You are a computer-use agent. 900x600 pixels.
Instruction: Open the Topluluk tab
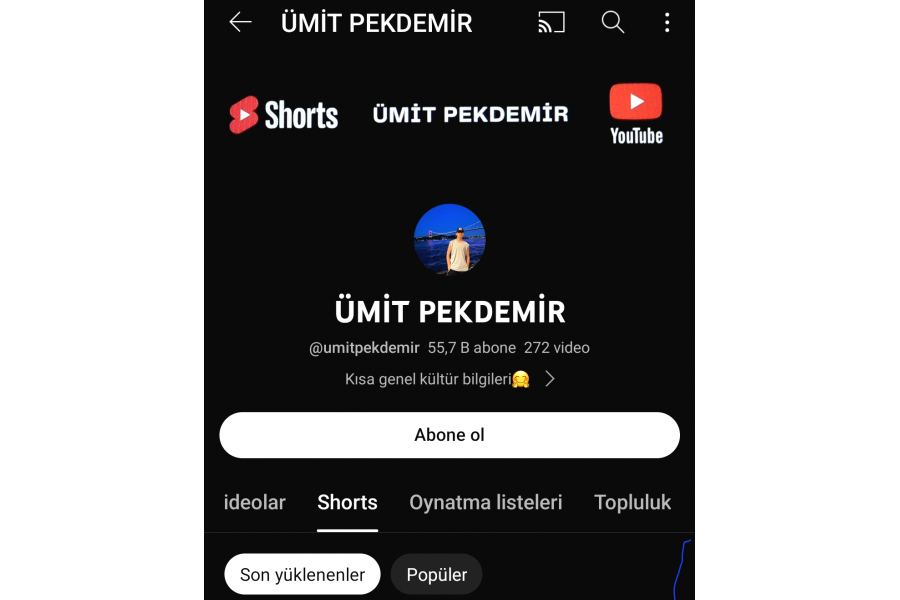632,502
